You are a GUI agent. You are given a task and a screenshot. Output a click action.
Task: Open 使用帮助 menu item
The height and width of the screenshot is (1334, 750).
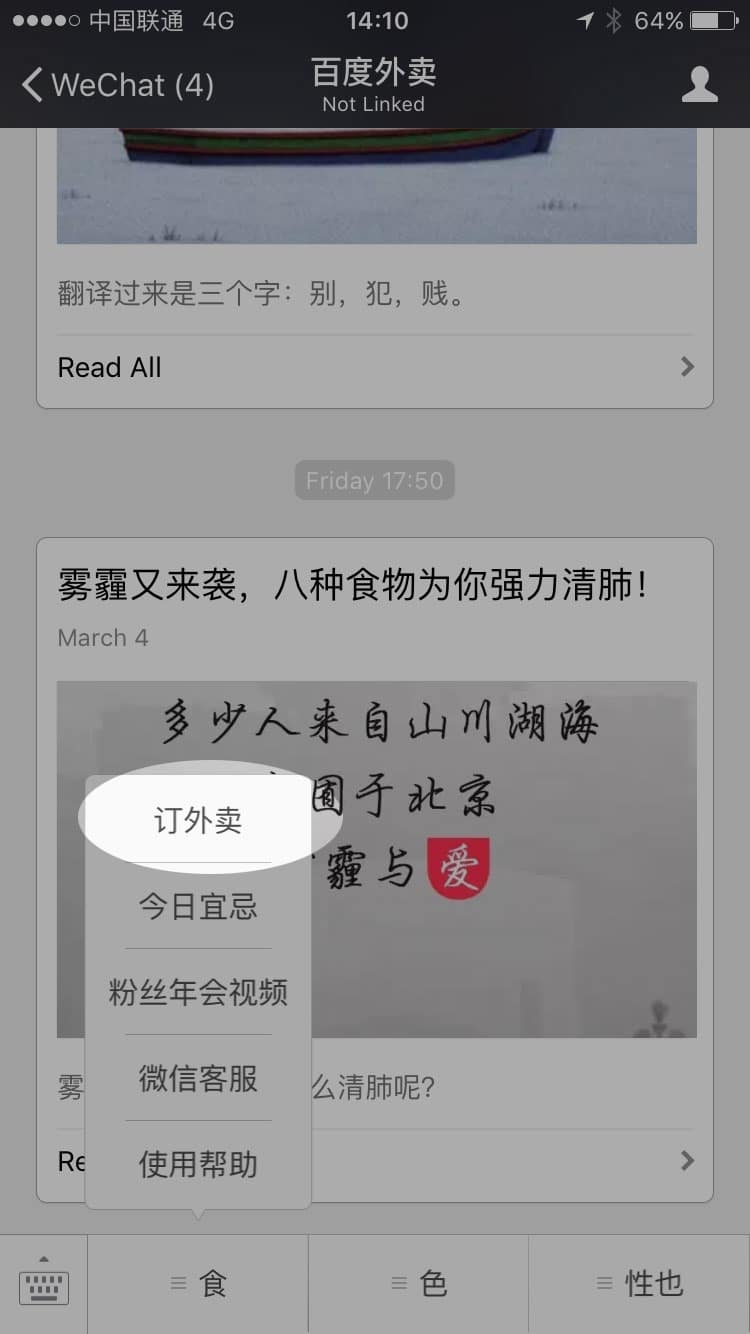[198, 1165]
